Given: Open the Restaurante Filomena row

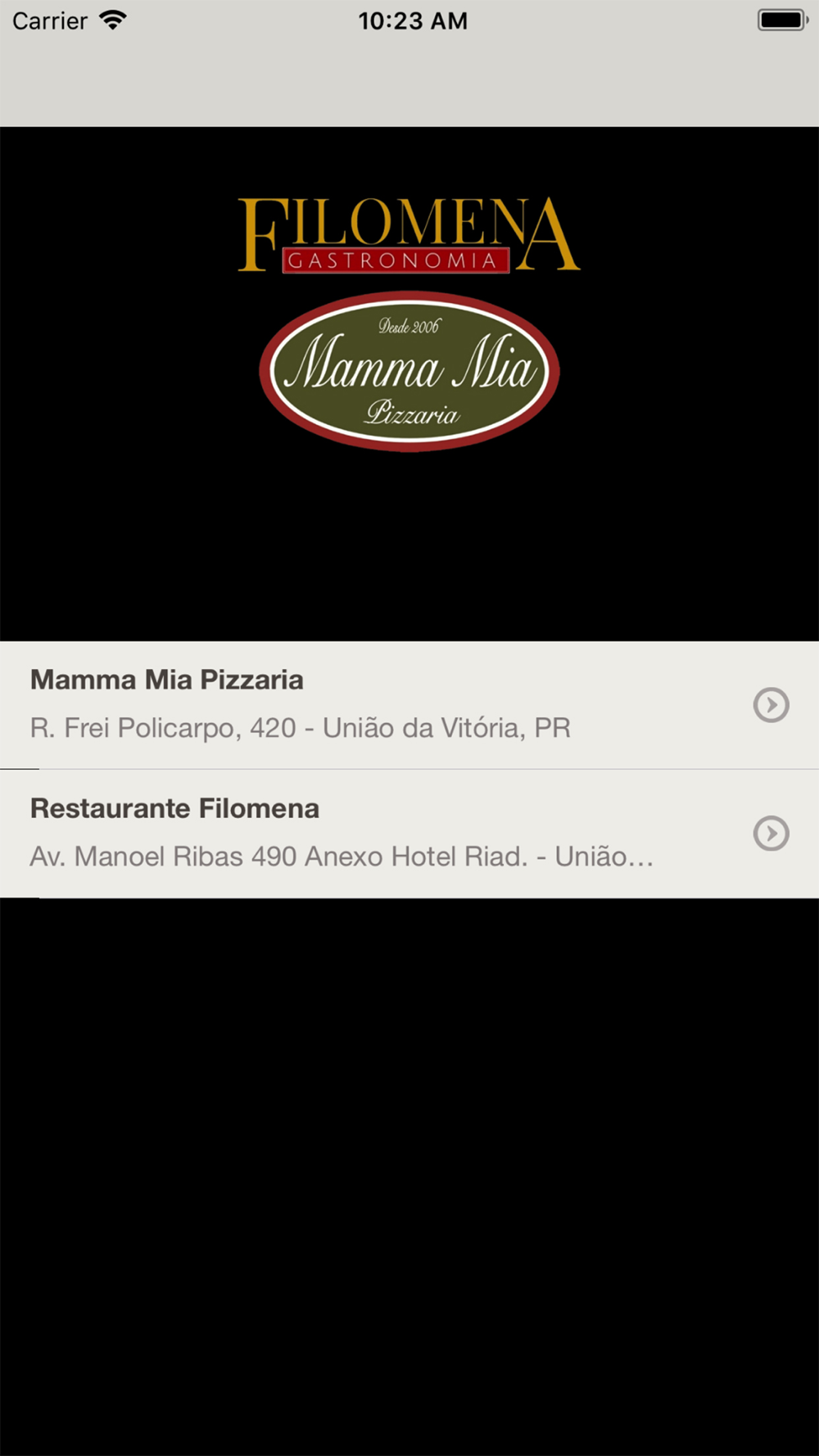Looking at the screenshot, I should pos(409,834).
